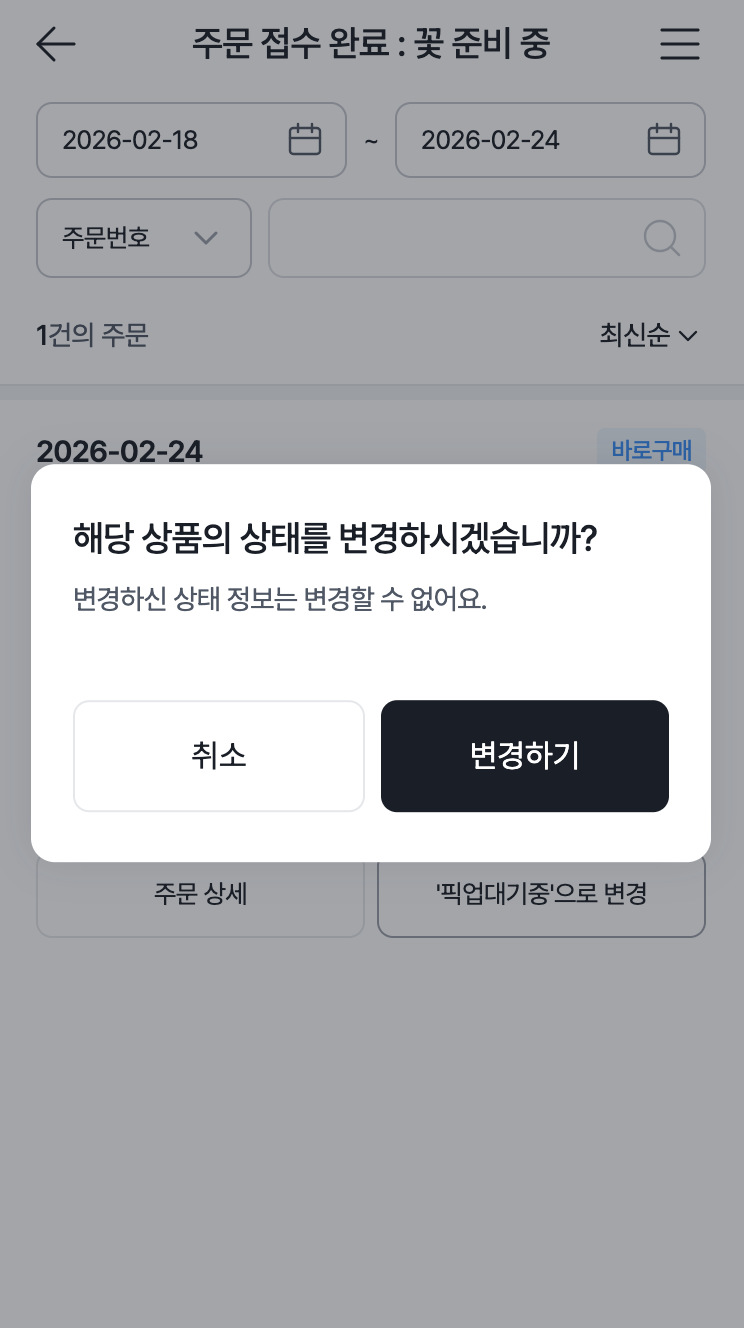744x1328 pixels.
Task: Select the 2026-02-24 order date heading
Action: (x=119, y=452)
